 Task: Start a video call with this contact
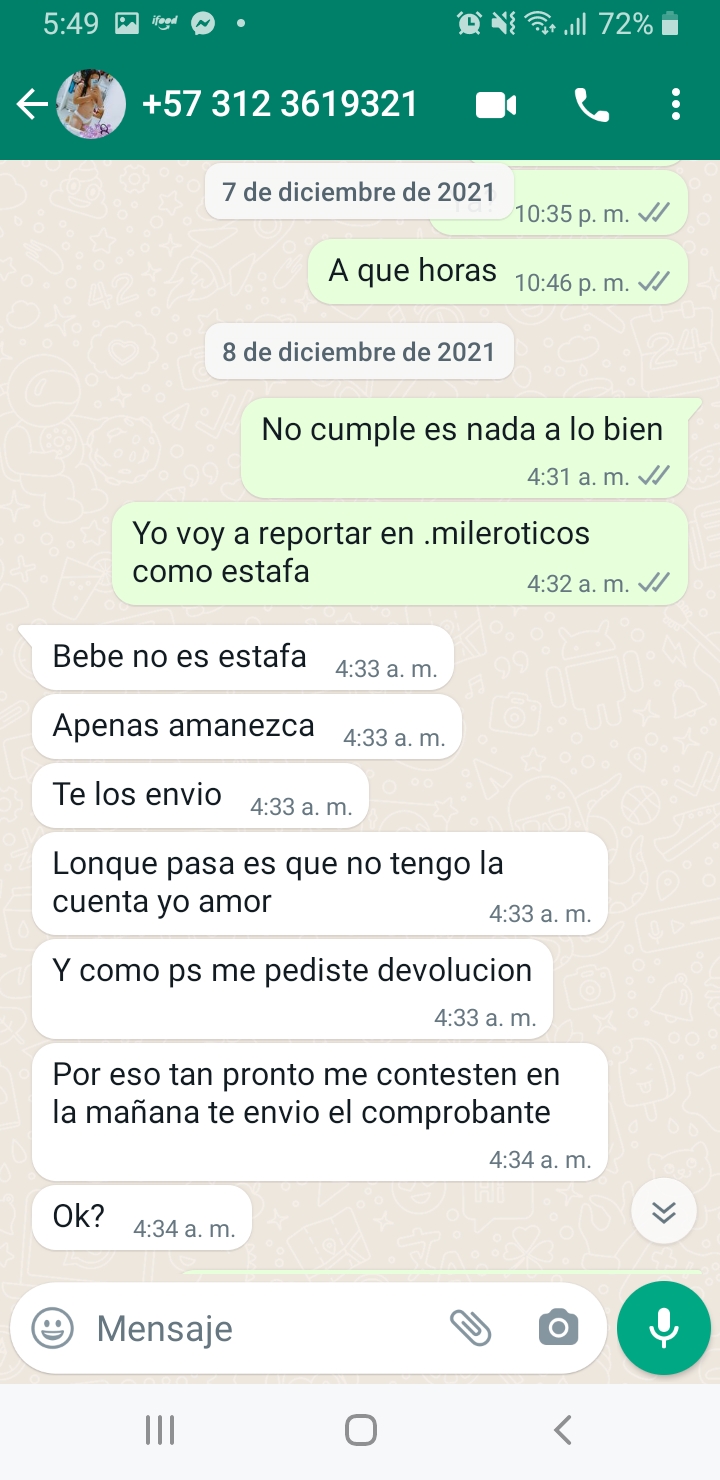tap(496, 105)
